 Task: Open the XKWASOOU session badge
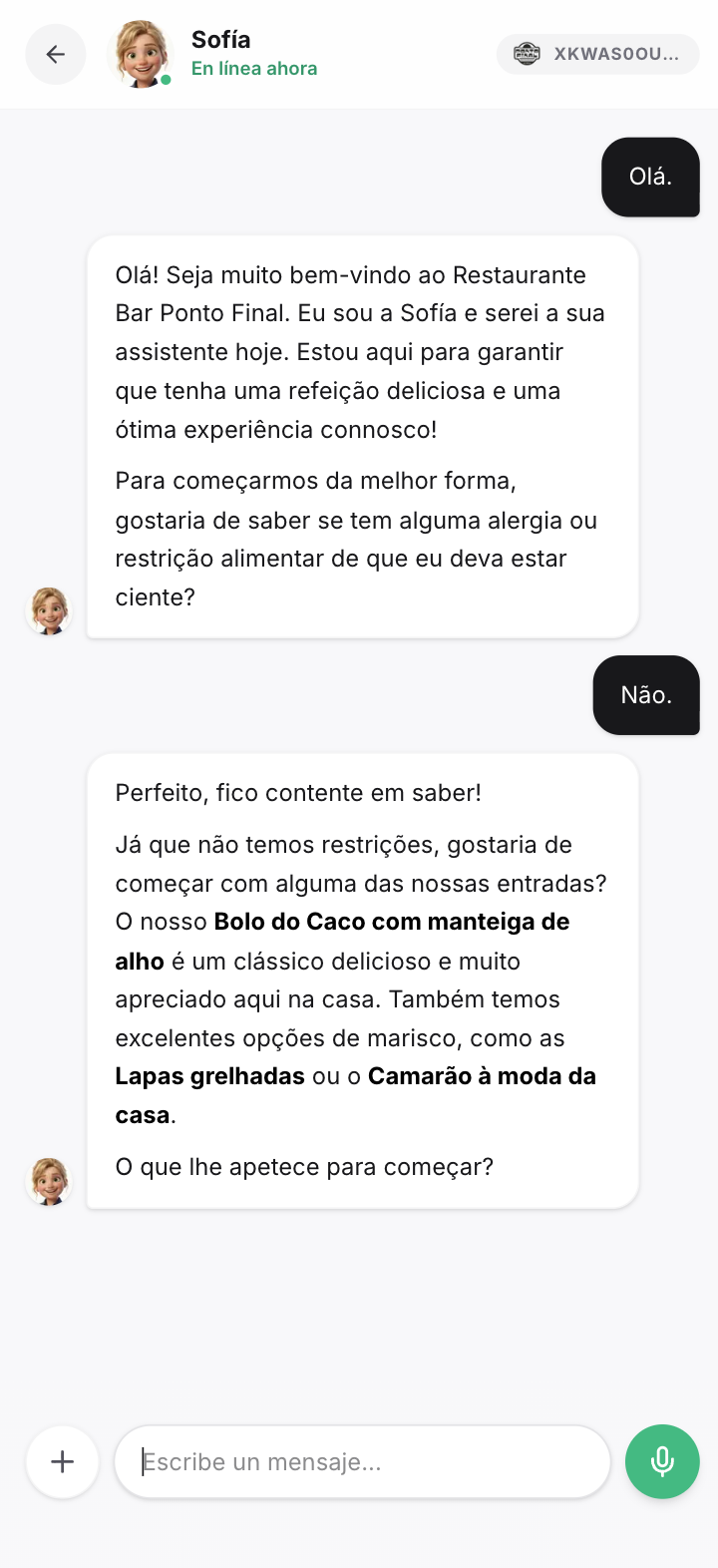(x=597, y=54)
